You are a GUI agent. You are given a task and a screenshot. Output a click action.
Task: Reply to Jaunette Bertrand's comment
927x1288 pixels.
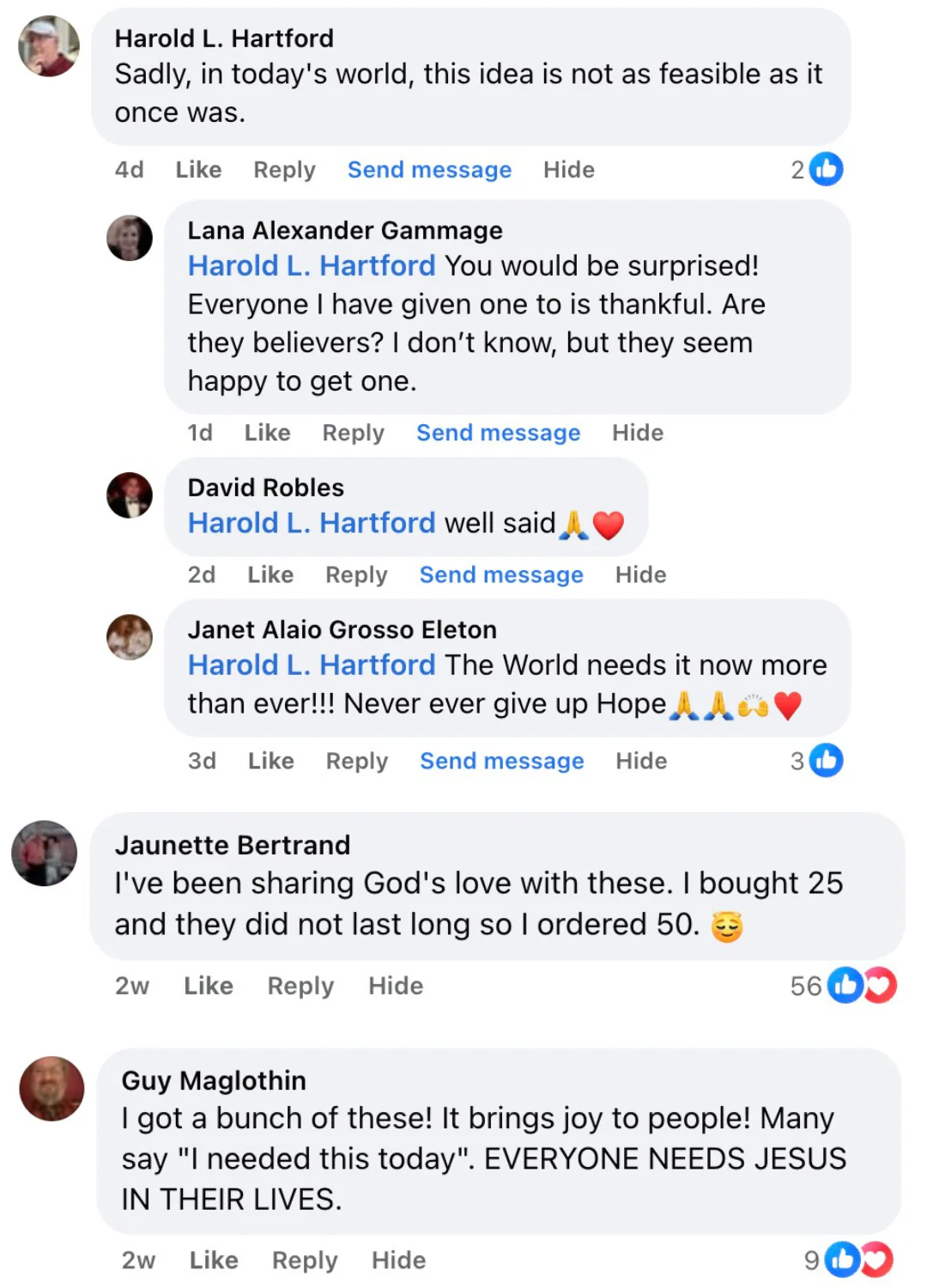tap(300, 986)
